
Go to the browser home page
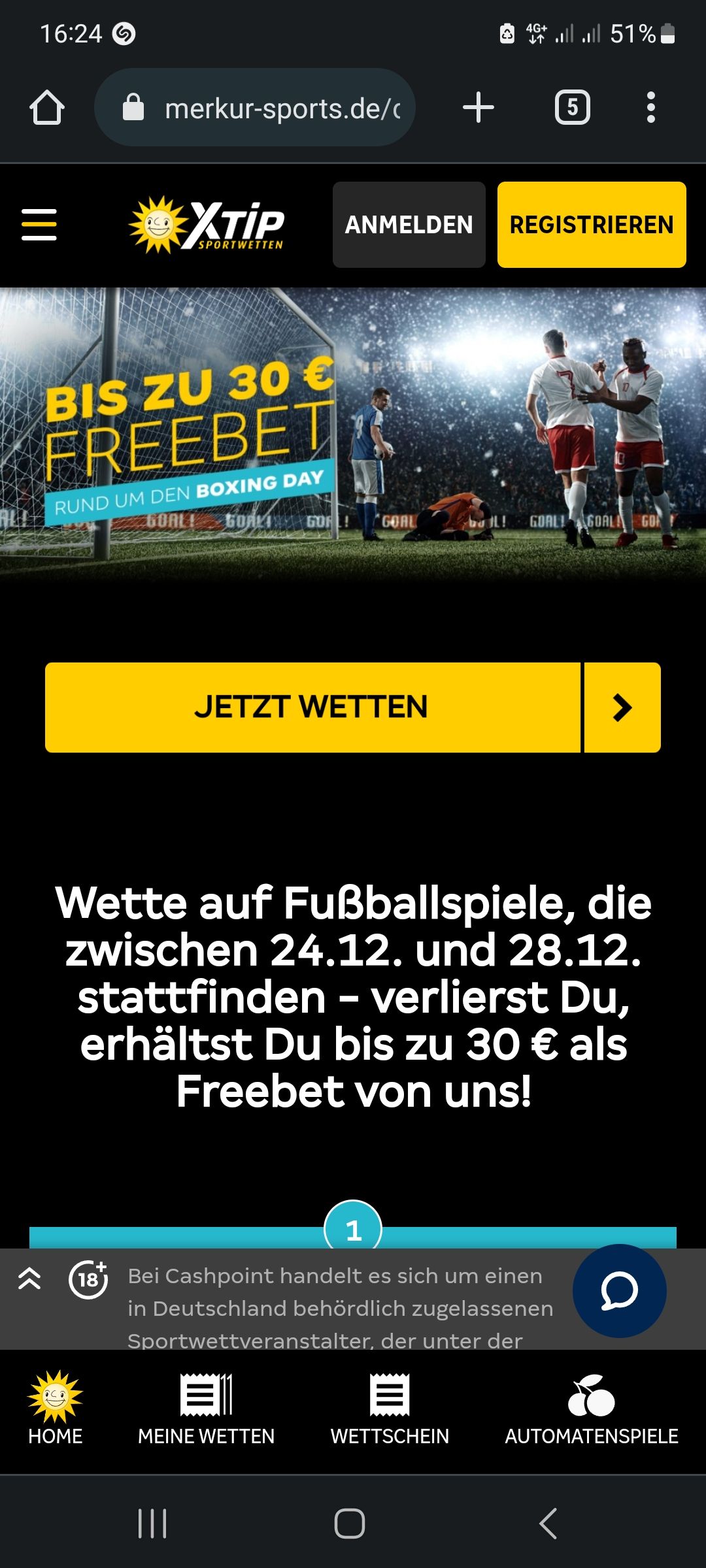pos(47,107)
